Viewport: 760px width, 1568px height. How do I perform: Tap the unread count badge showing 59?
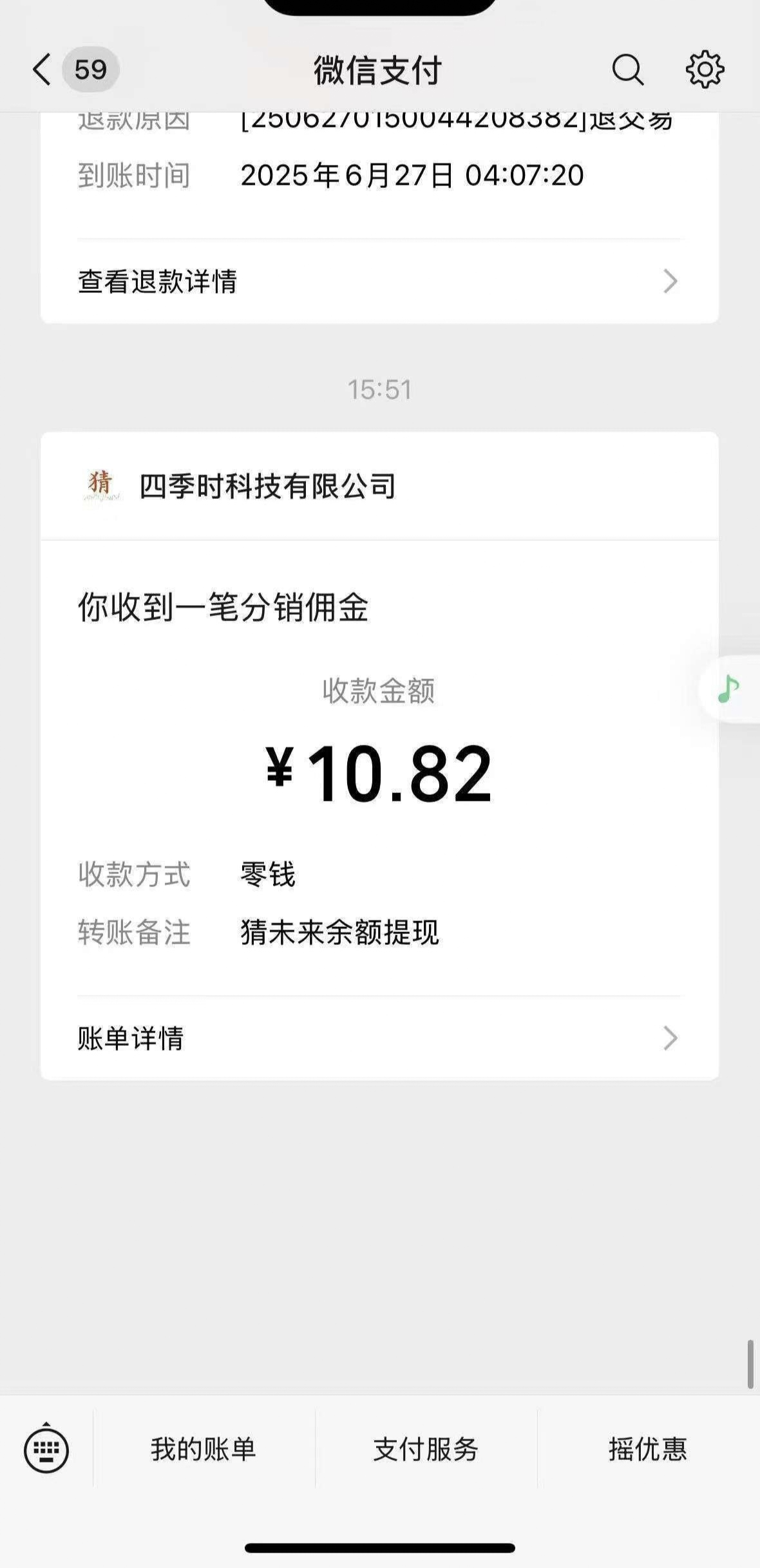pos(88,69)
